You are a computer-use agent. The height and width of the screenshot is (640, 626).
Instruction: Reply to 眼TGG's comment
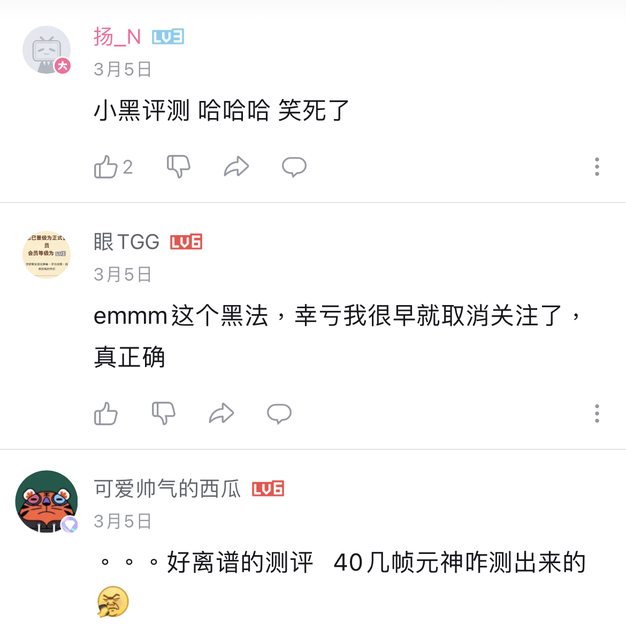(279, 413)
